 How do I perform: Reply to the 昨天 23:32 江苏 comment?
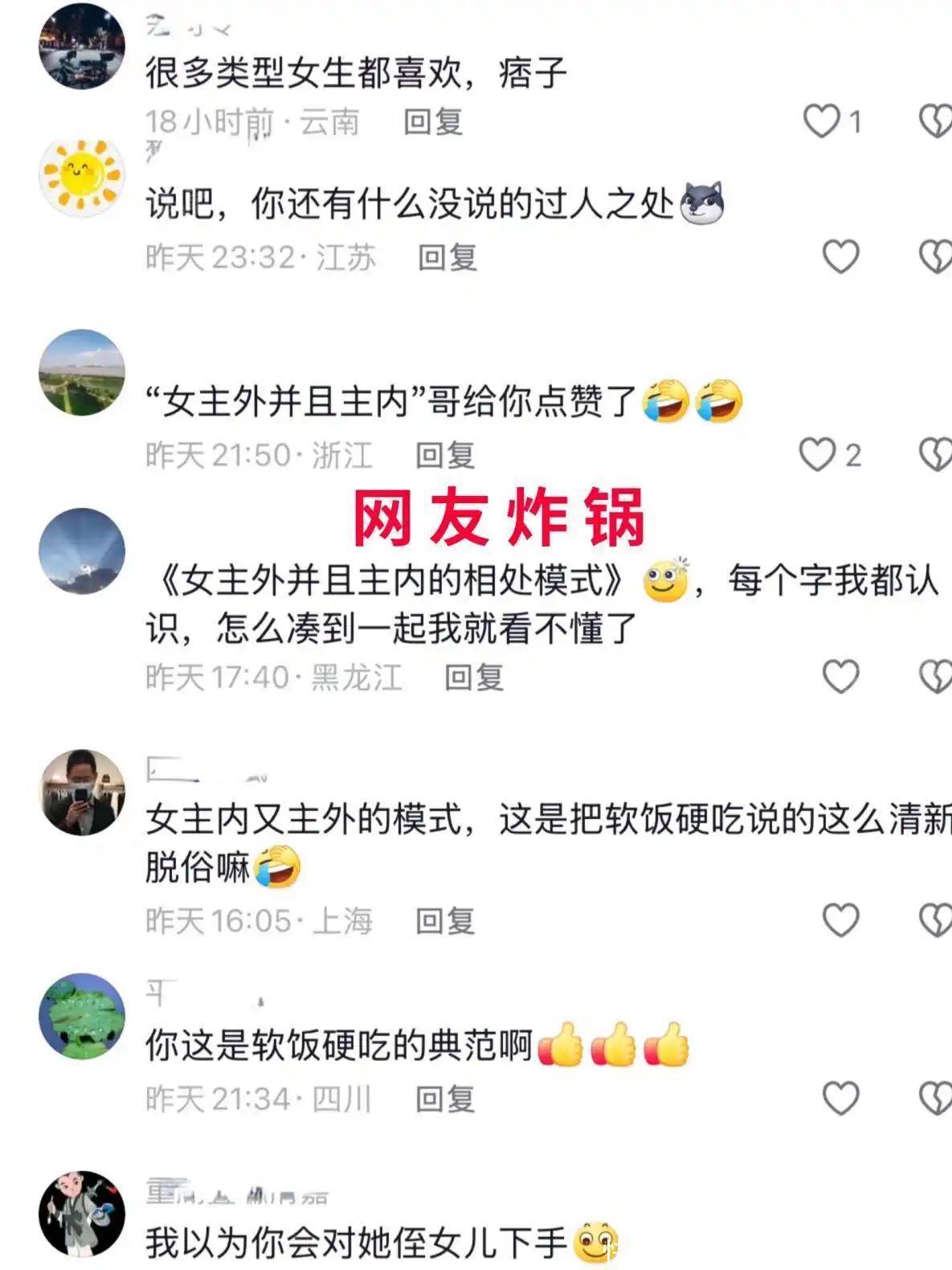[447, 258]
